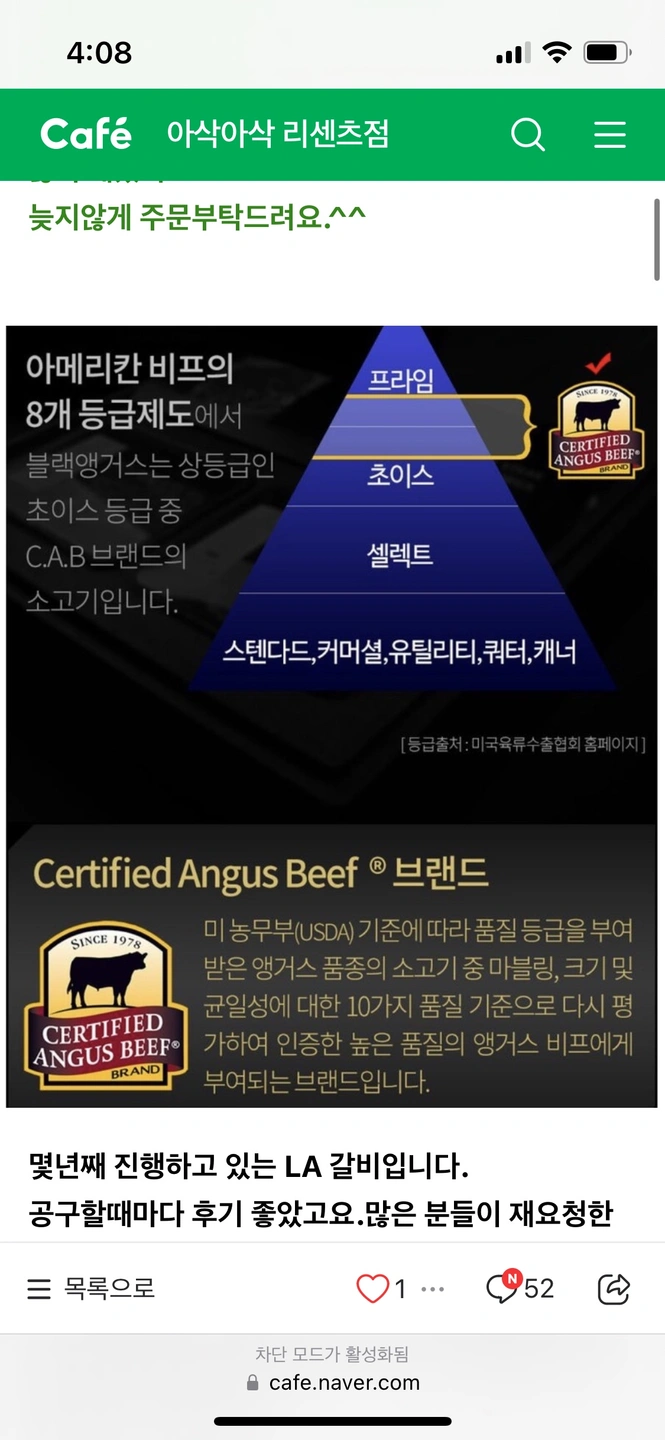
Task: Like this post with the heart icon
Action: point(372,1288)
